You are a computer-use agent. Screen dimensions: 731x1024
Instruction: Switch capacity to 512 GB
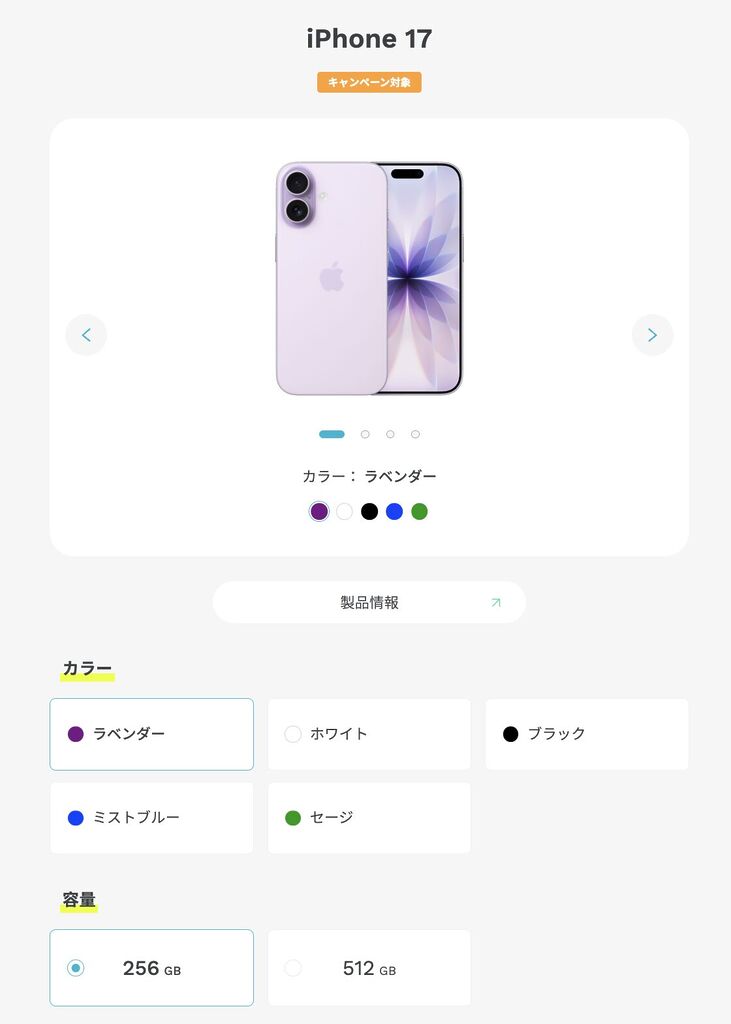tap(369, 968)
